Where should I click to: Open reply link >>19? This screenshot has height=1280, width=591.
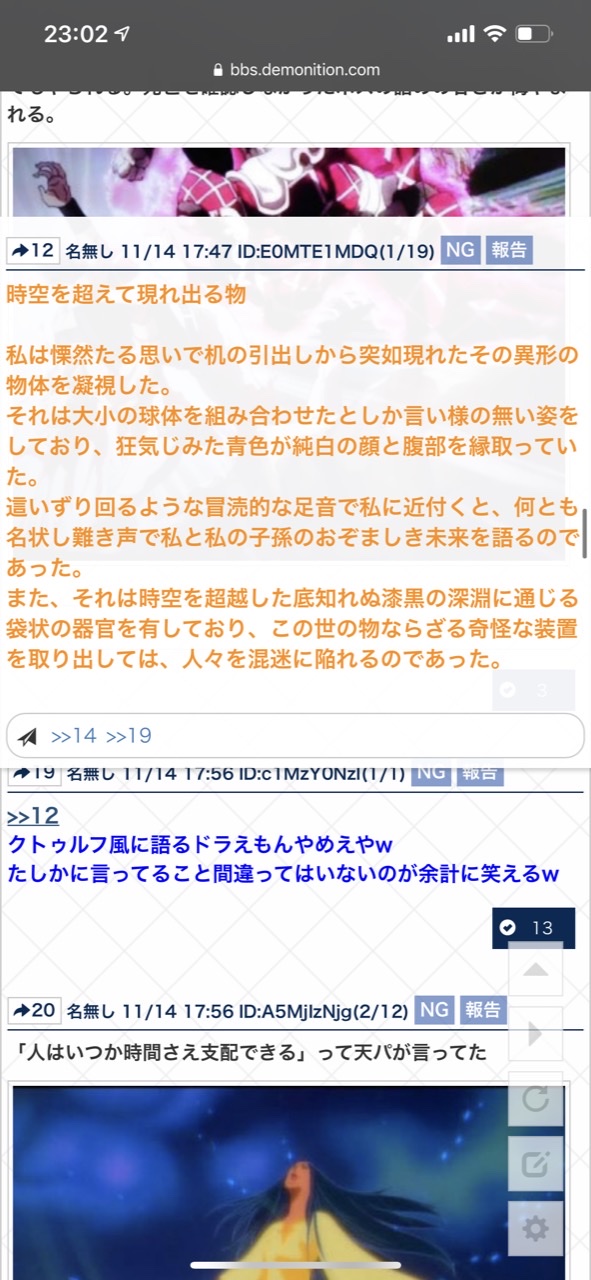click(128, 736)
